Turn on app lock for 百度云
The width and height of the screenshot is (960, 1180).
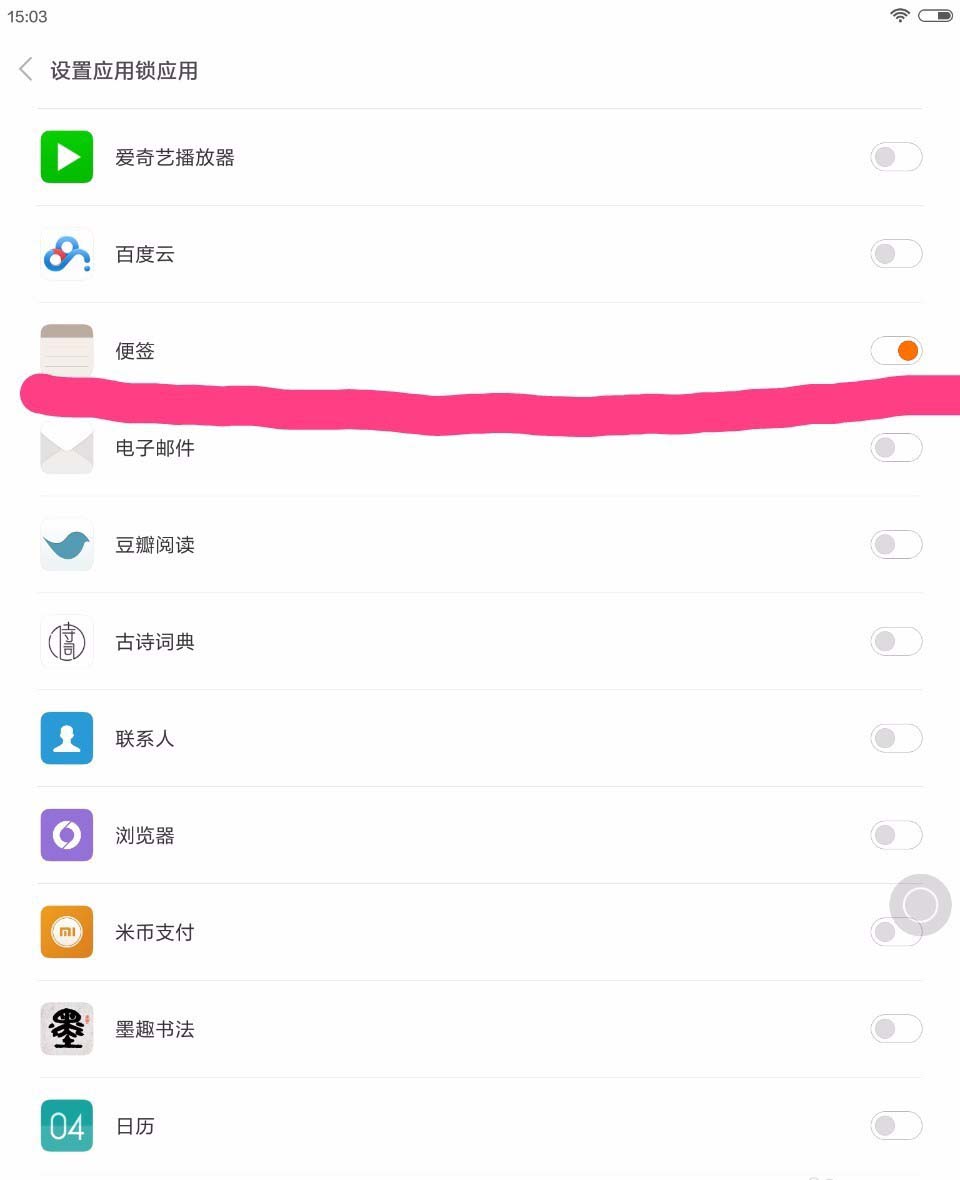coord(895,254)
